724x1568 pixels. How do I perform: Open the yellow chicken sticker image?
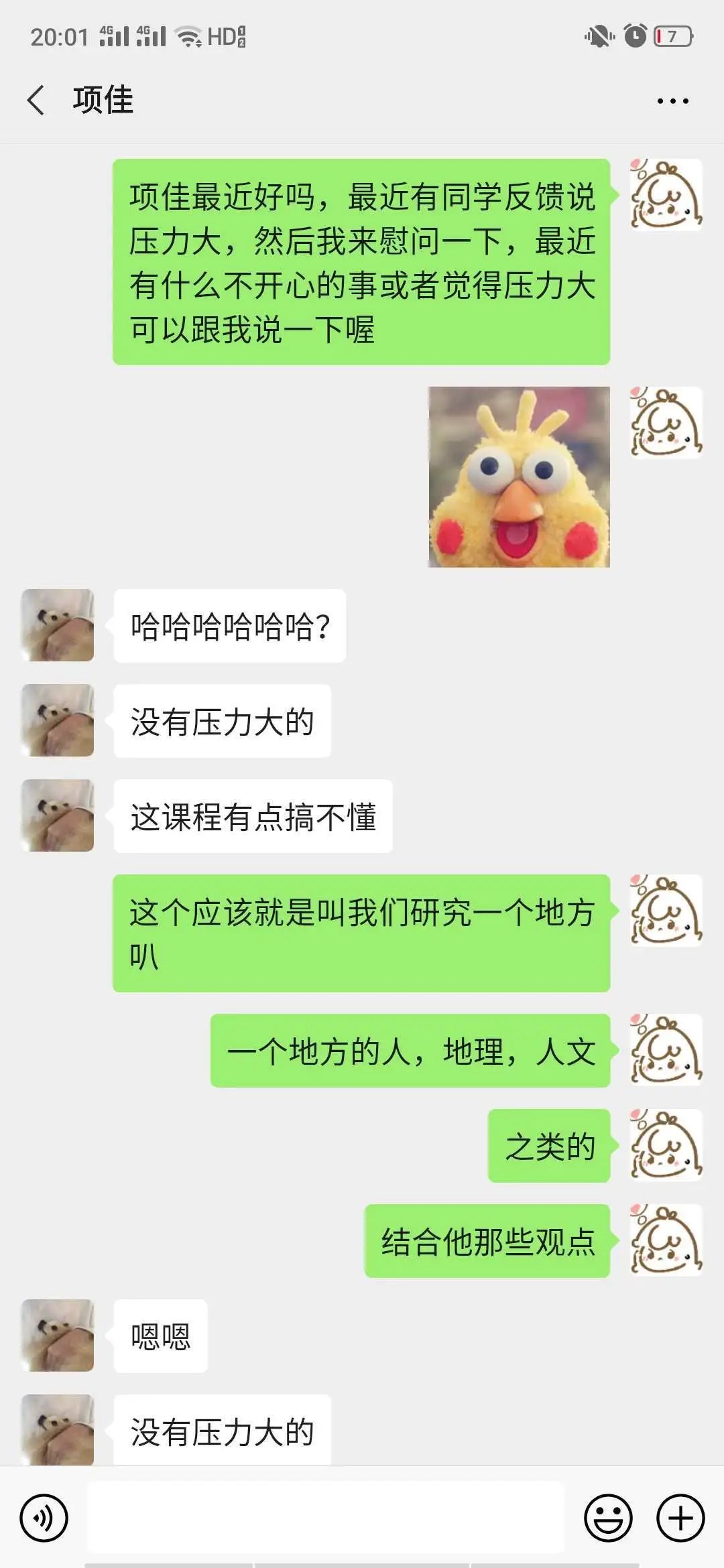519,477
